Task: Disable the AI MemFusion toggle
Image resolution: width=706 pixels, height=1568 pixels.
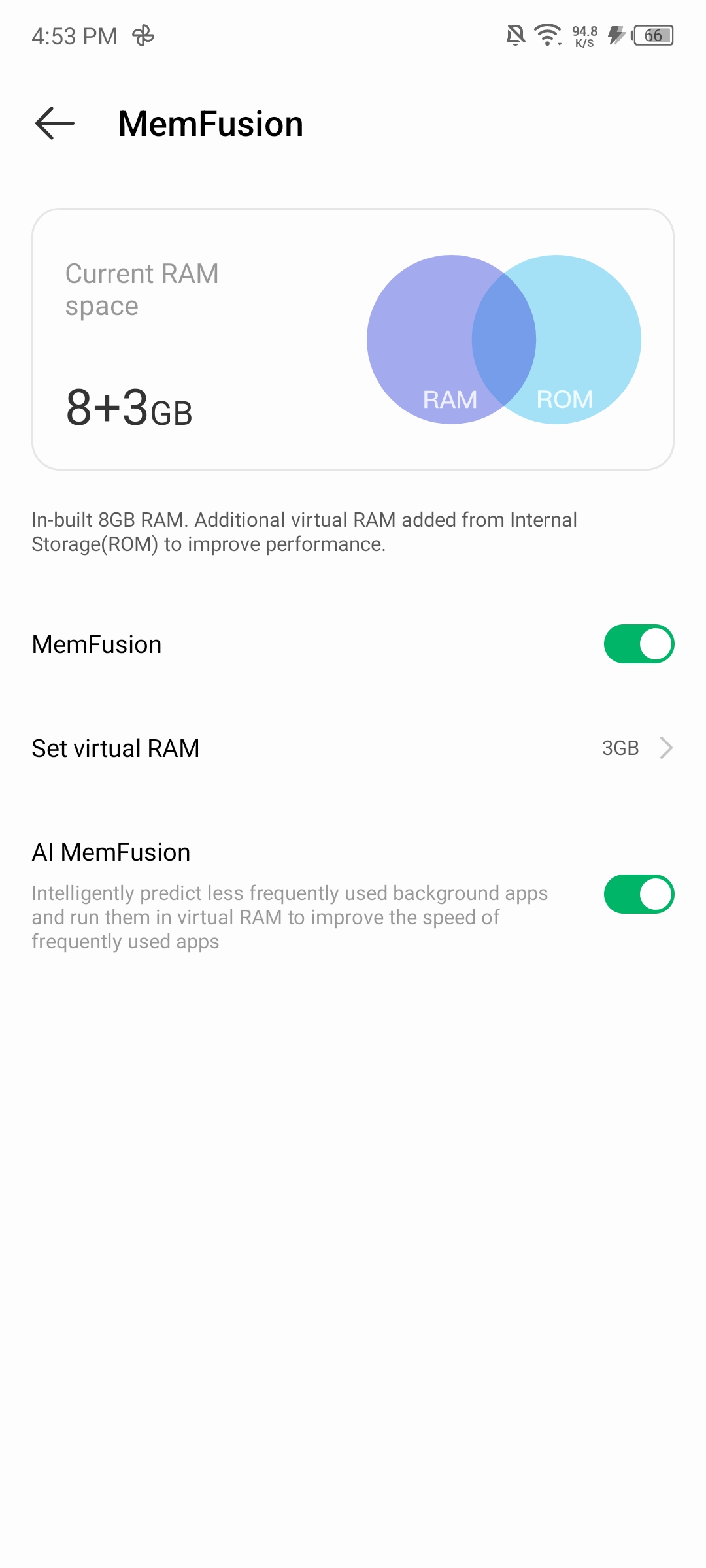Action: point(639,894)
